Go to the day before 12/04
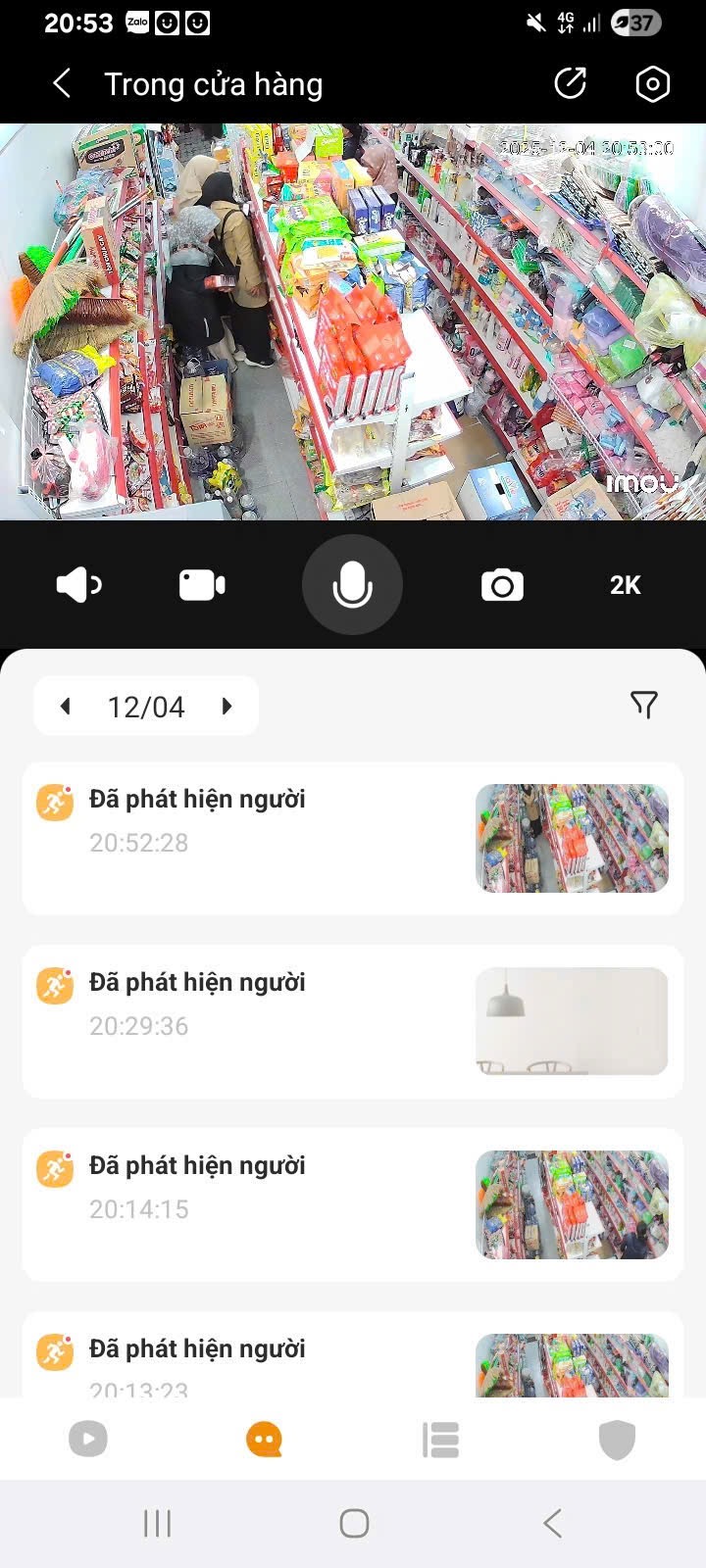The height and width of the screenshot is (1568, 706). point(66,706)
